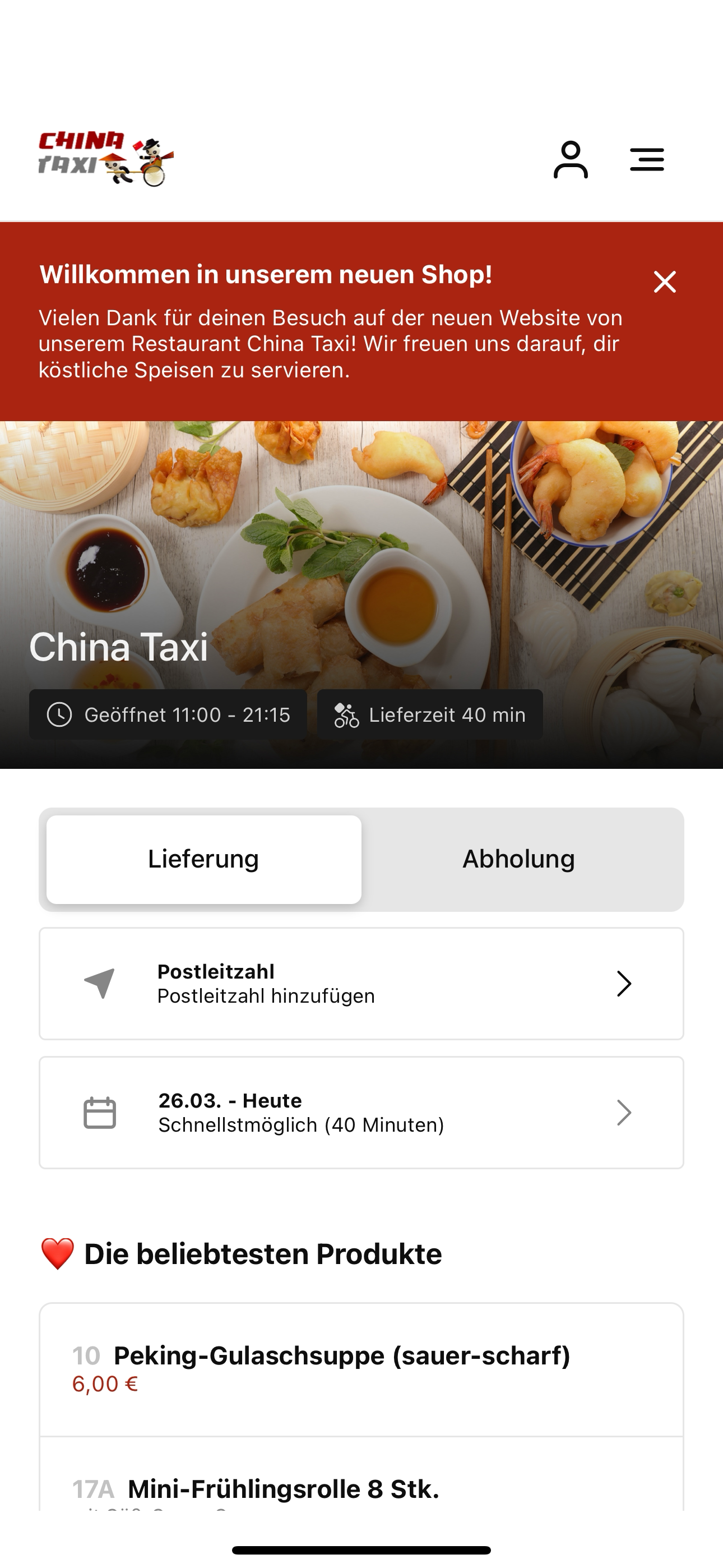
Task: Select the Lieferung option
Action: 204,859
